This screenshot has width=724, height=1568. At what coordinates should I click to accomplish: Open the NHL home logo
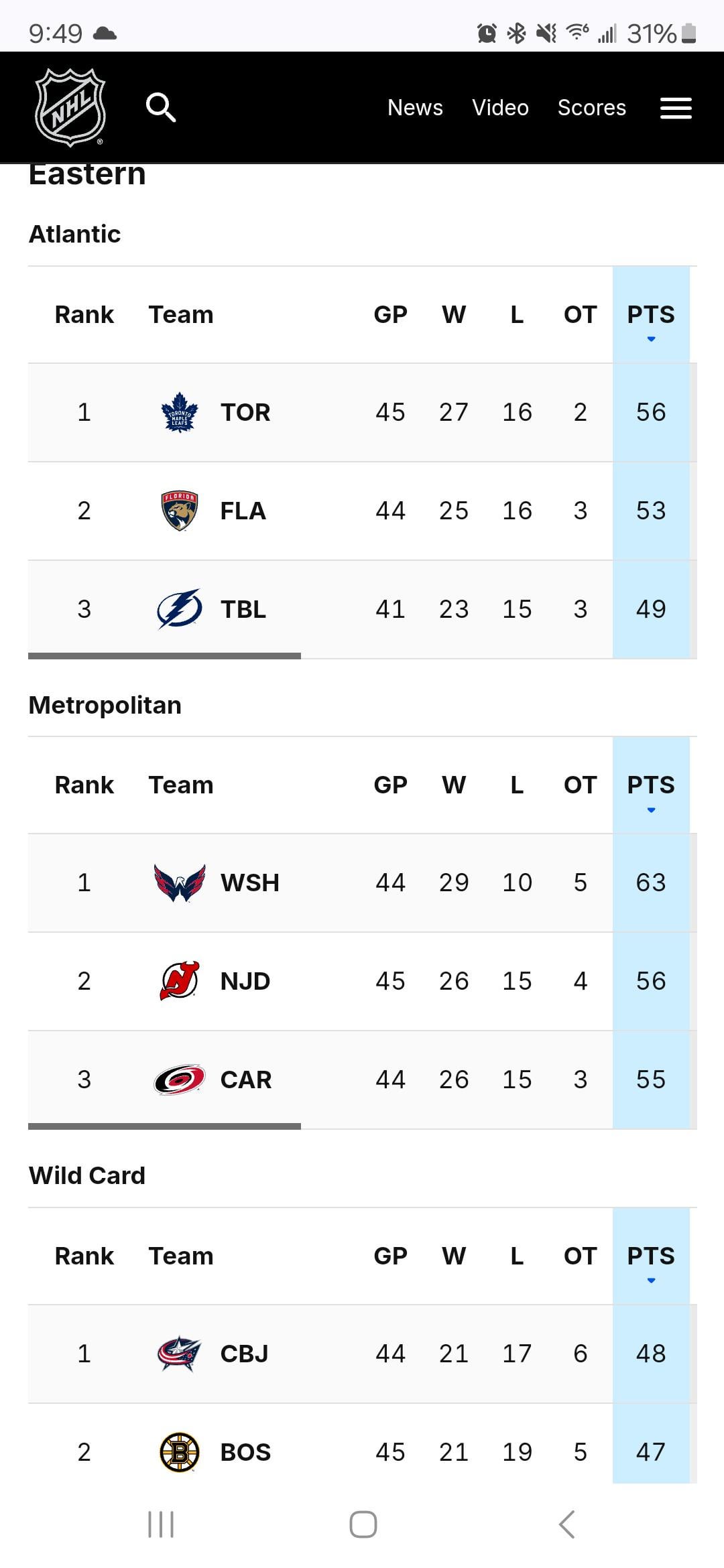(x=70, y=107)
